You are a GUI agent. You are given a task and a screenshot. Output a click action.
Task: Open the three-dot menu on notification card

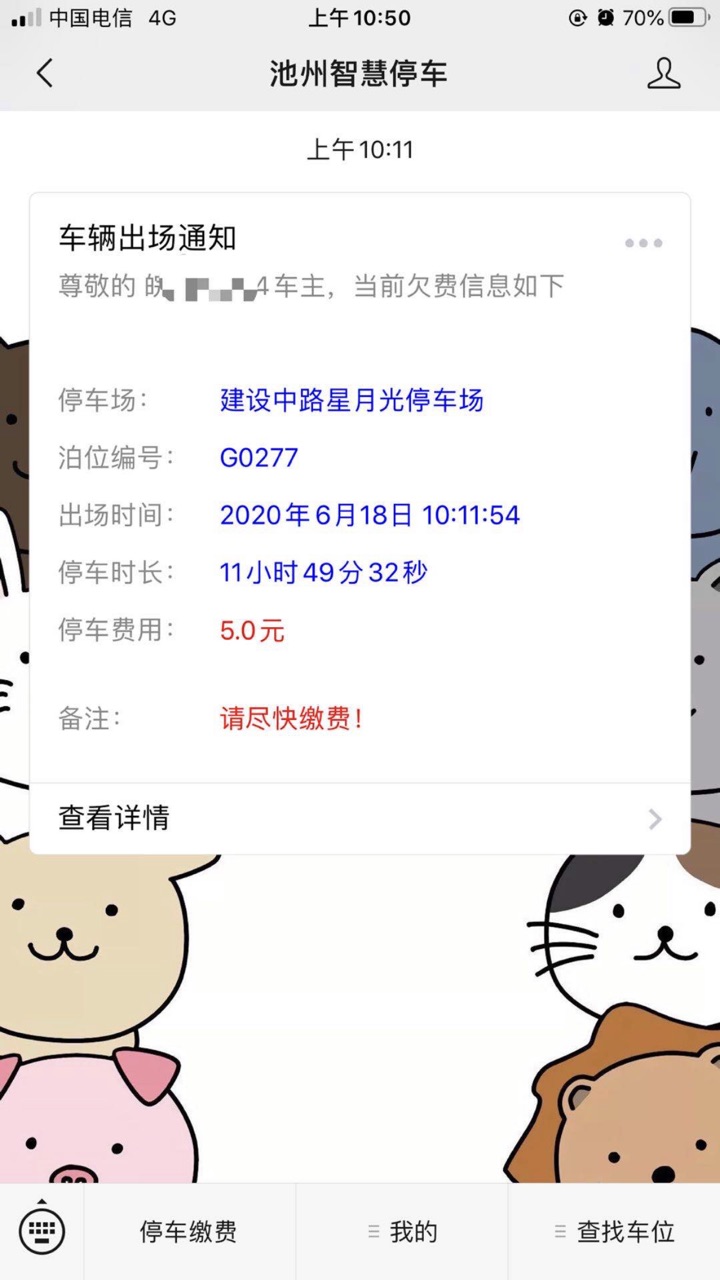(643, 243)
